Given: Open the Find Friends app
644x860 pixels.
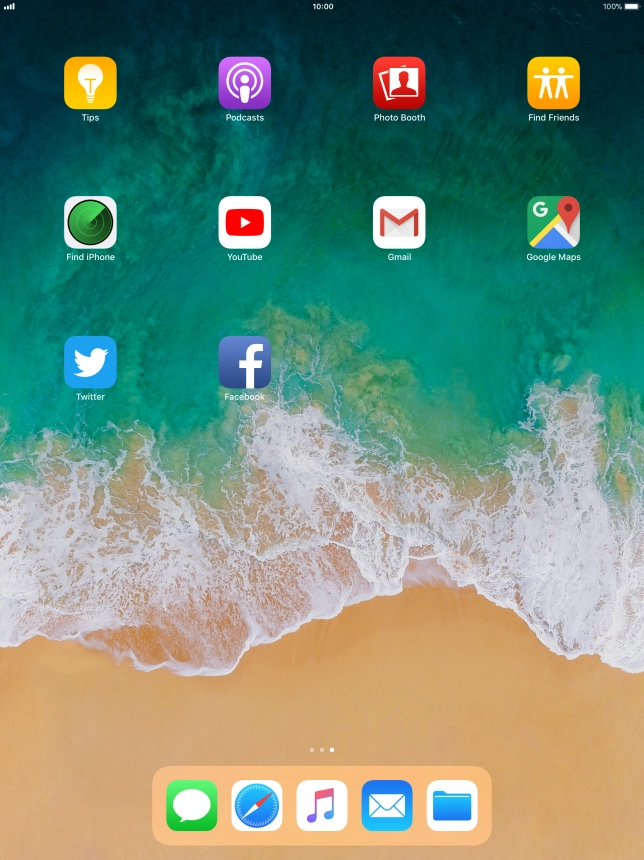Looking at the screenshot, I should click(553, 83).
